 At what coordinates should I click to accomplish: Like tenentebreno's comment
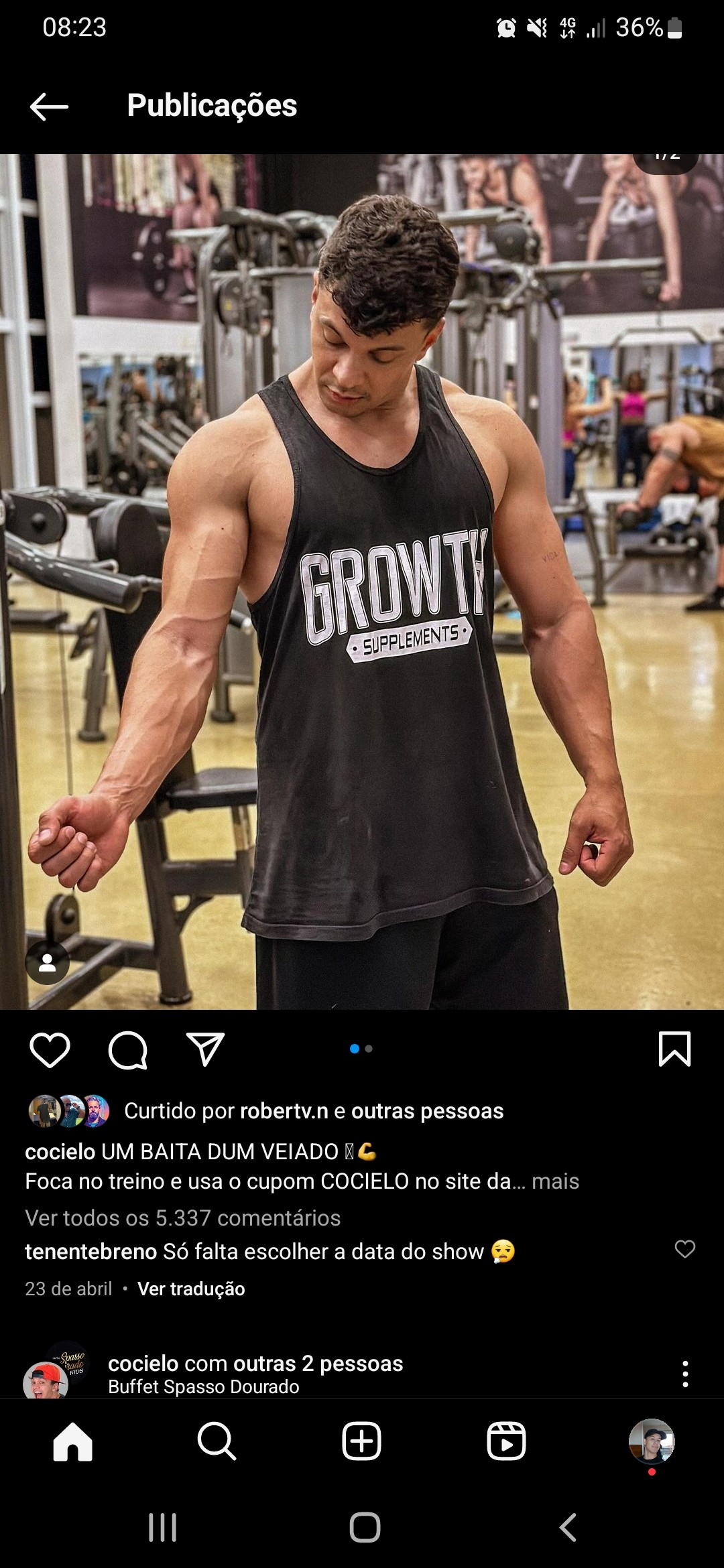click(684, 1249)
